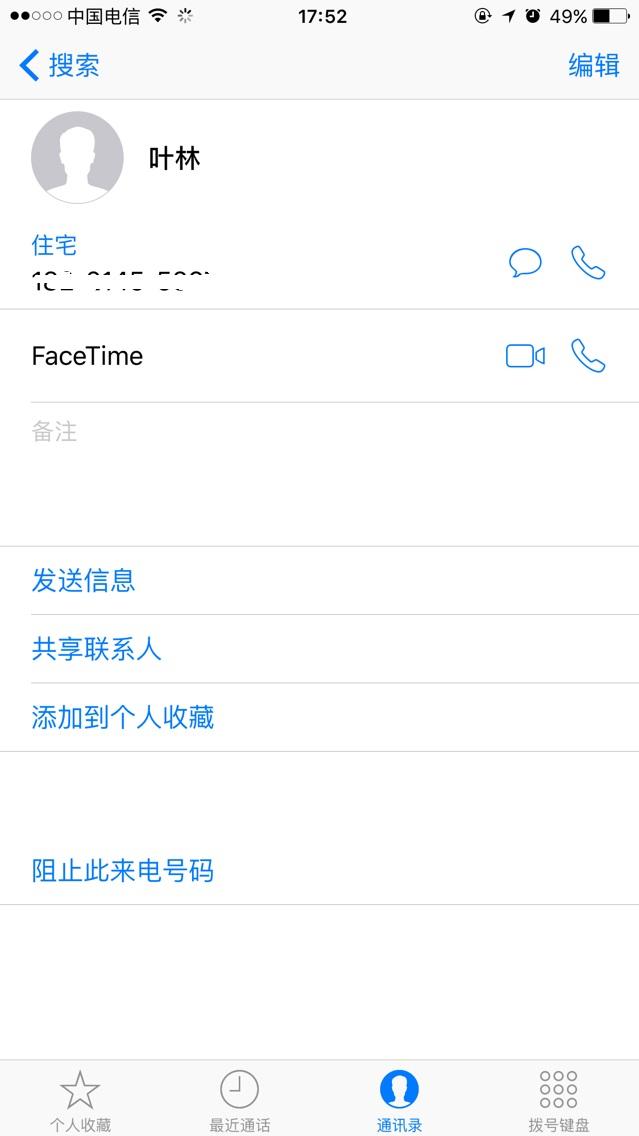
Task: Select 阻止此来电号码
Action: click(x=123, y=870)
